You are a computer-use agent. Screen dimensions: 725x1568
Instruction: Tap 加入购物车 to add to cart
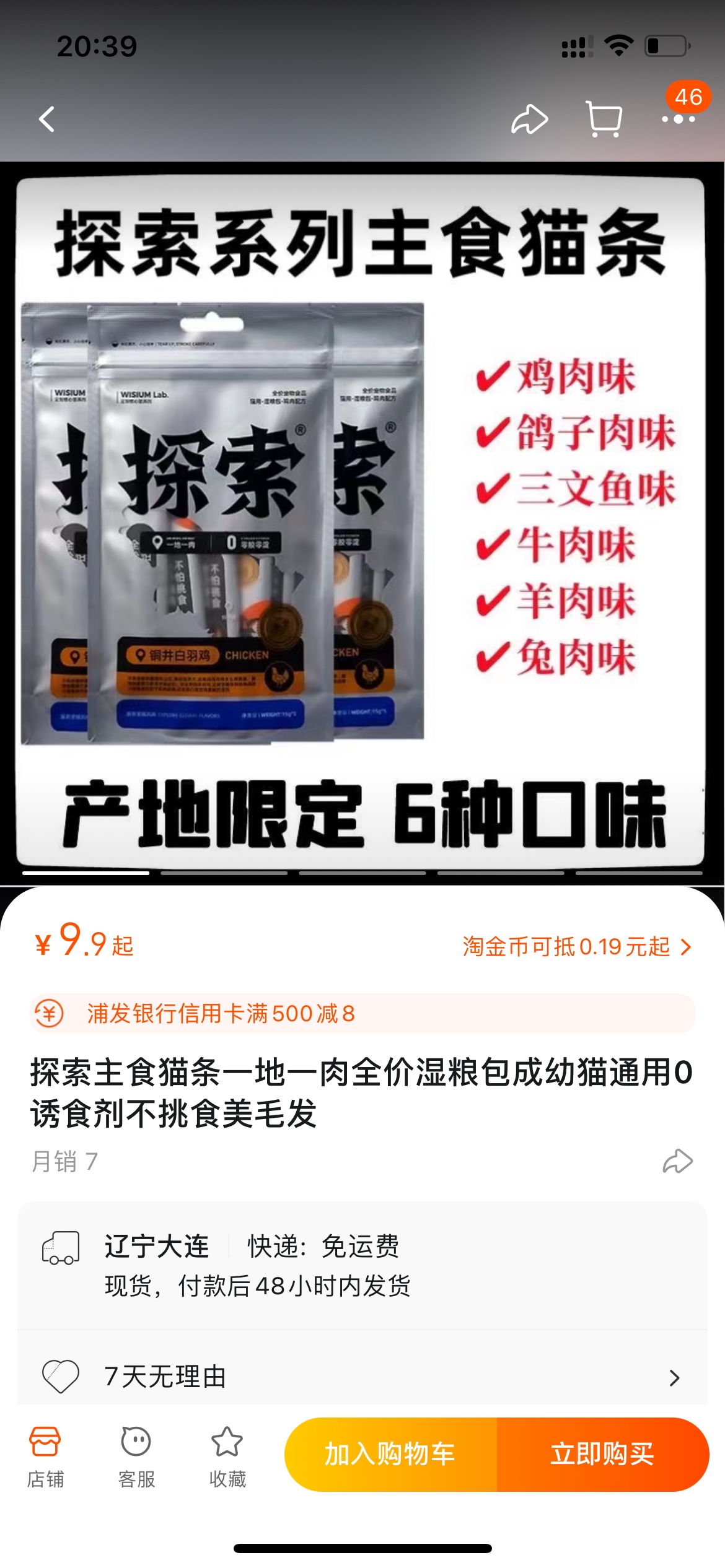pos(390,1454)
